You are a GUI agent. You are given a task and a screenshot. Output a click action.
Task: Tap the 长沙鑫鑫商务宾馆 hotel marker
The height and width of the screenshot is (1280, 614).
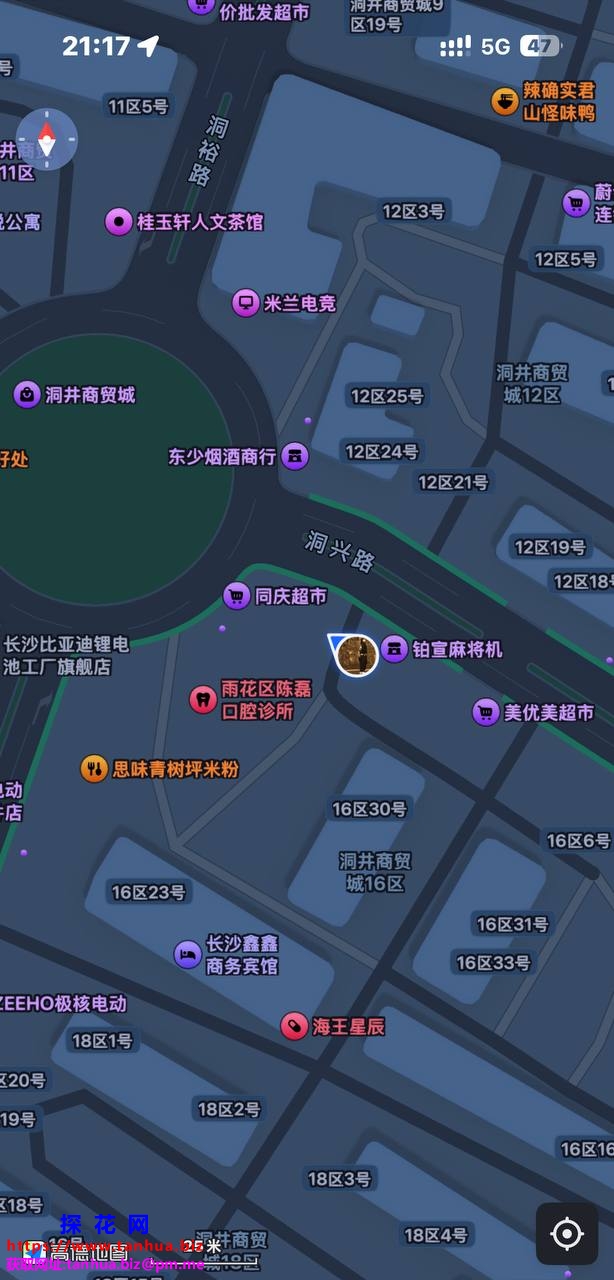pyautogui.click(x=187, y=954)
